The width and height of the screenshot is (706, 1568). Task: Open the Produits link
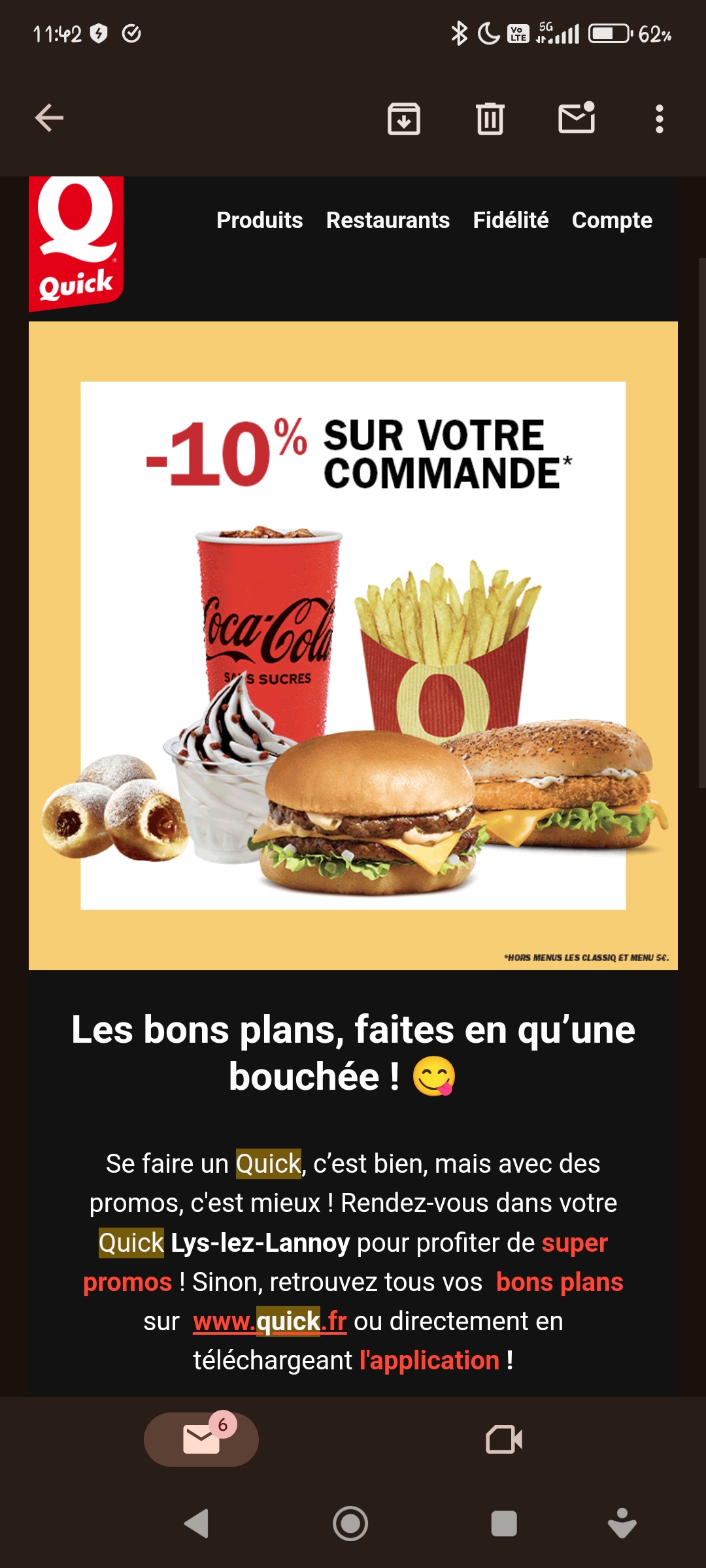[x=260, y=220]
